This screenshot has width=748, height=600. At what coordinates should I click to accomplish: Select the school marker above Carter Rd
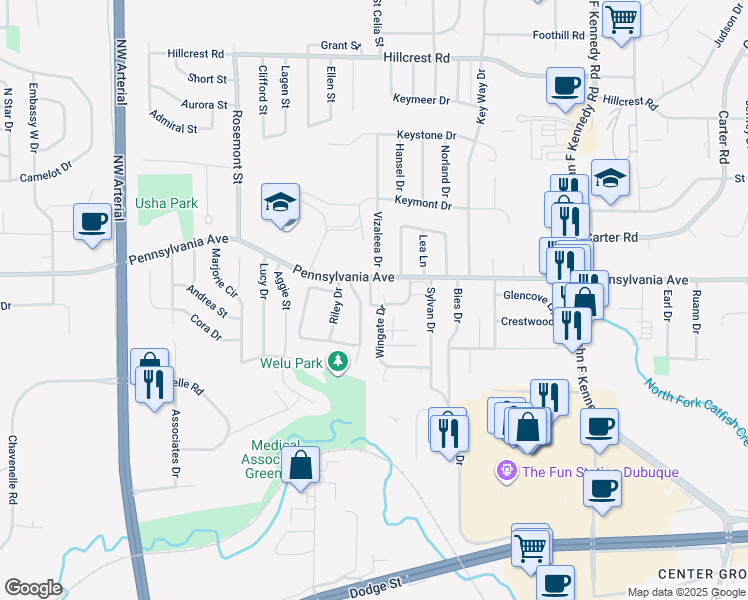[609, 179]
